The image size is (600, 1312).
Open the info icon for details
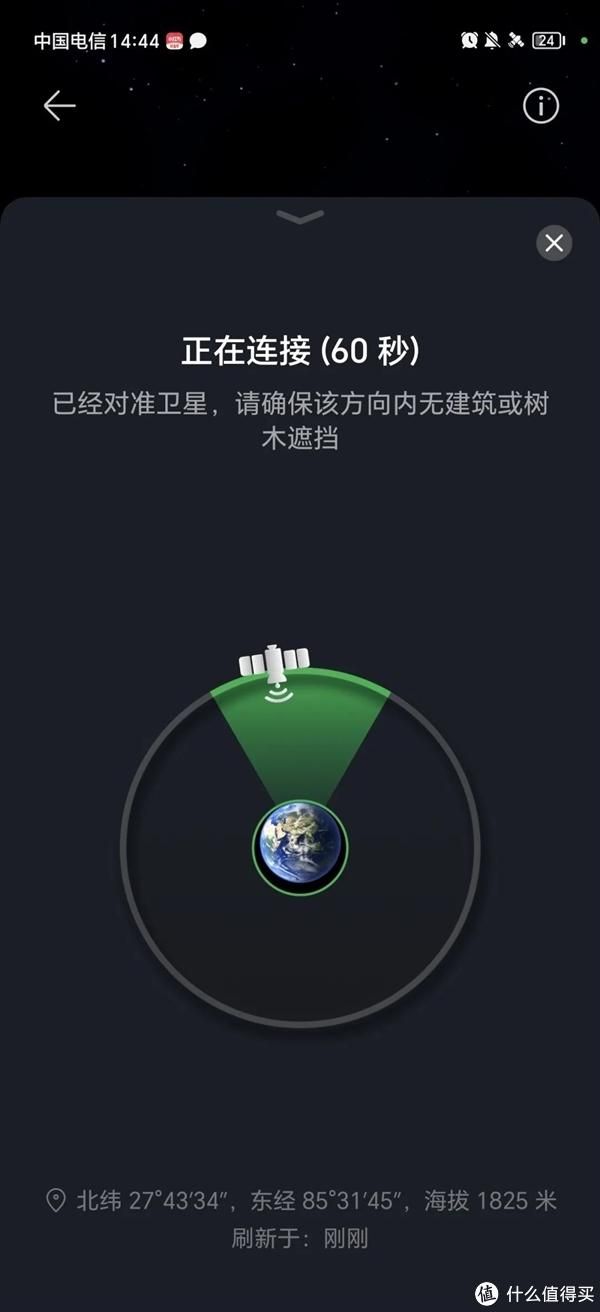541,106
